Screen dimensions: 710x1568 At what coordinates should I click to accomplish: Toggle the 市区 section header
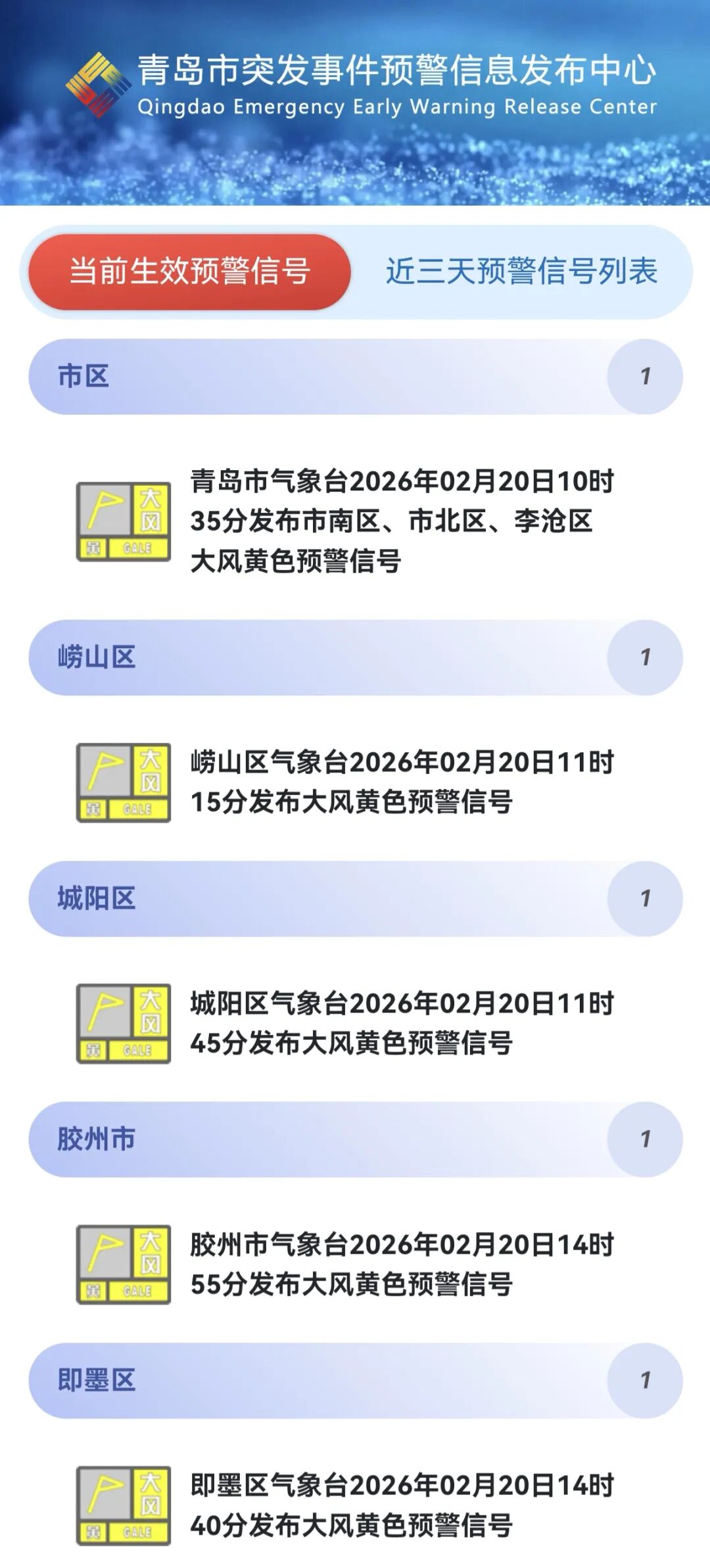355,377
